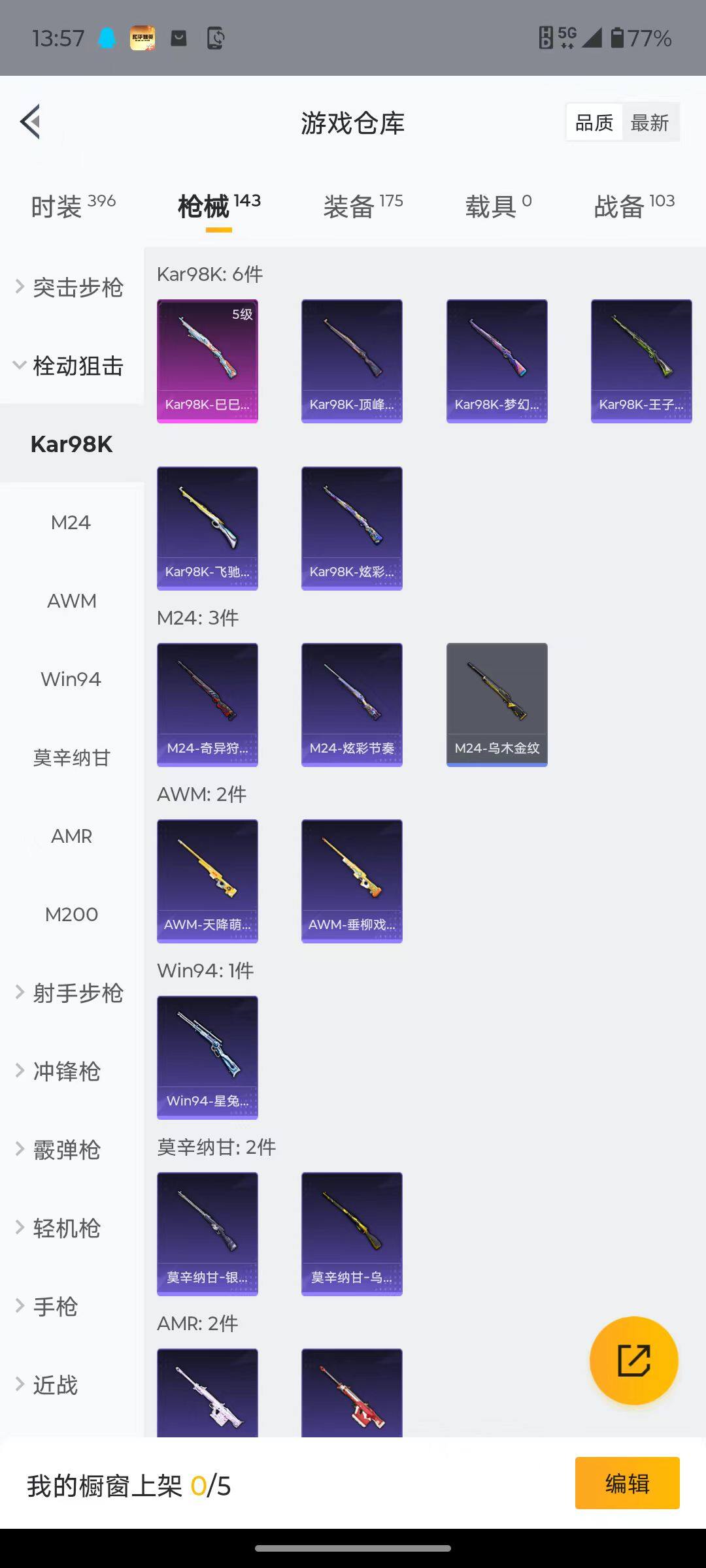View the Win94-星兔 skin
706x1568 pixels.
point(207,1057)
